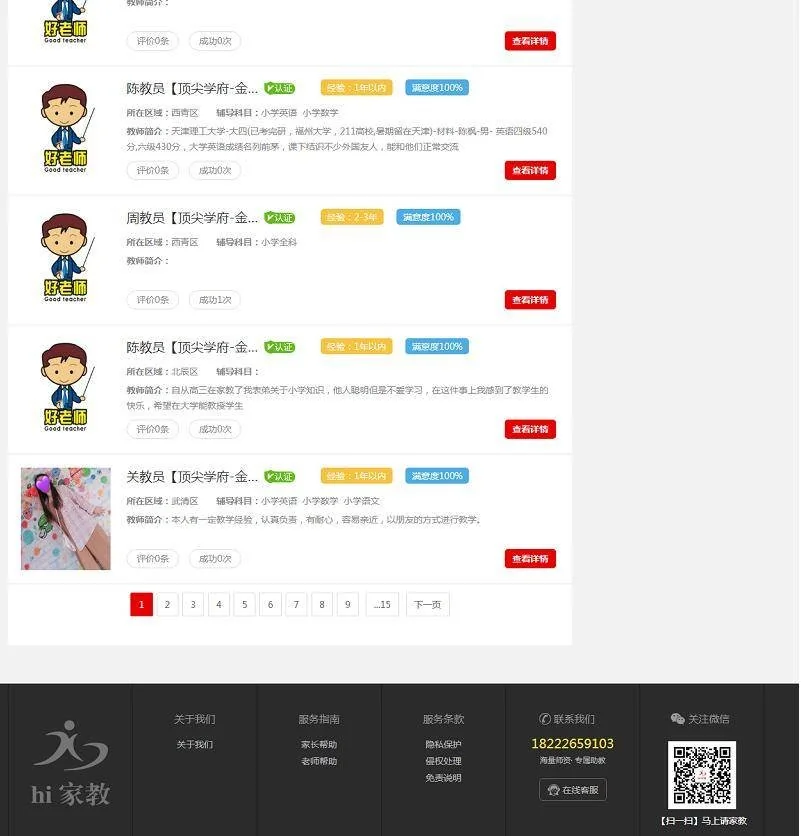Go to next page 下一页
The image size is (801, 836).
coord(428,605)
